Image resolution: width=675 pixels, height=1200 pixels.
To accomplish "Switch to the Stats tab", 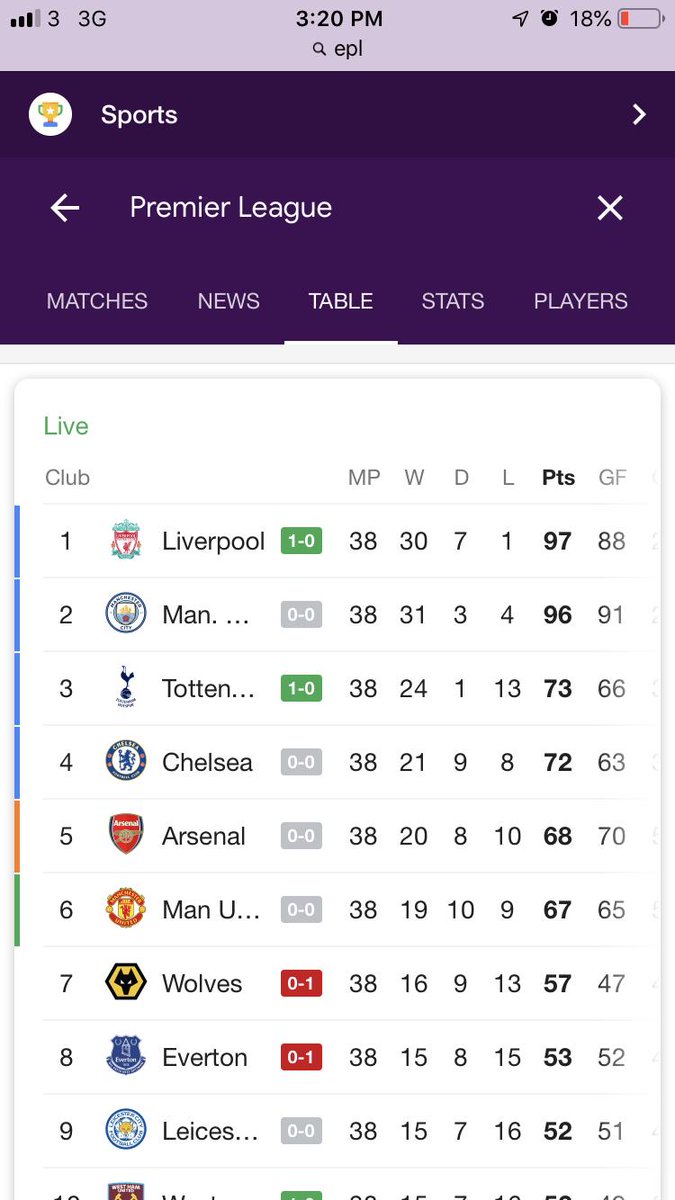I will tap(453, 301).
